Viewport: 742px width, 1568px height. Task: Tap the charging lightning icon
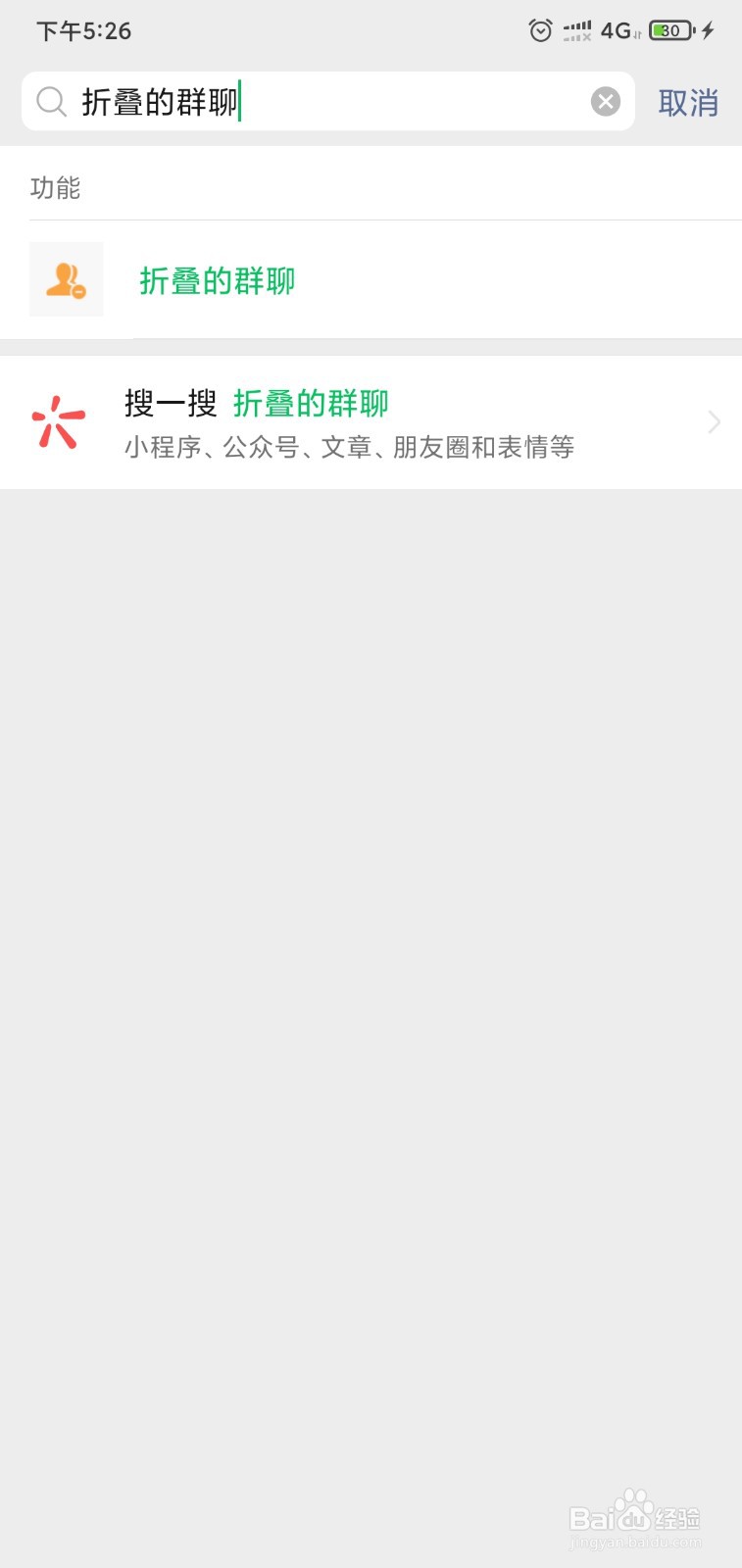[x=708, y=30]
